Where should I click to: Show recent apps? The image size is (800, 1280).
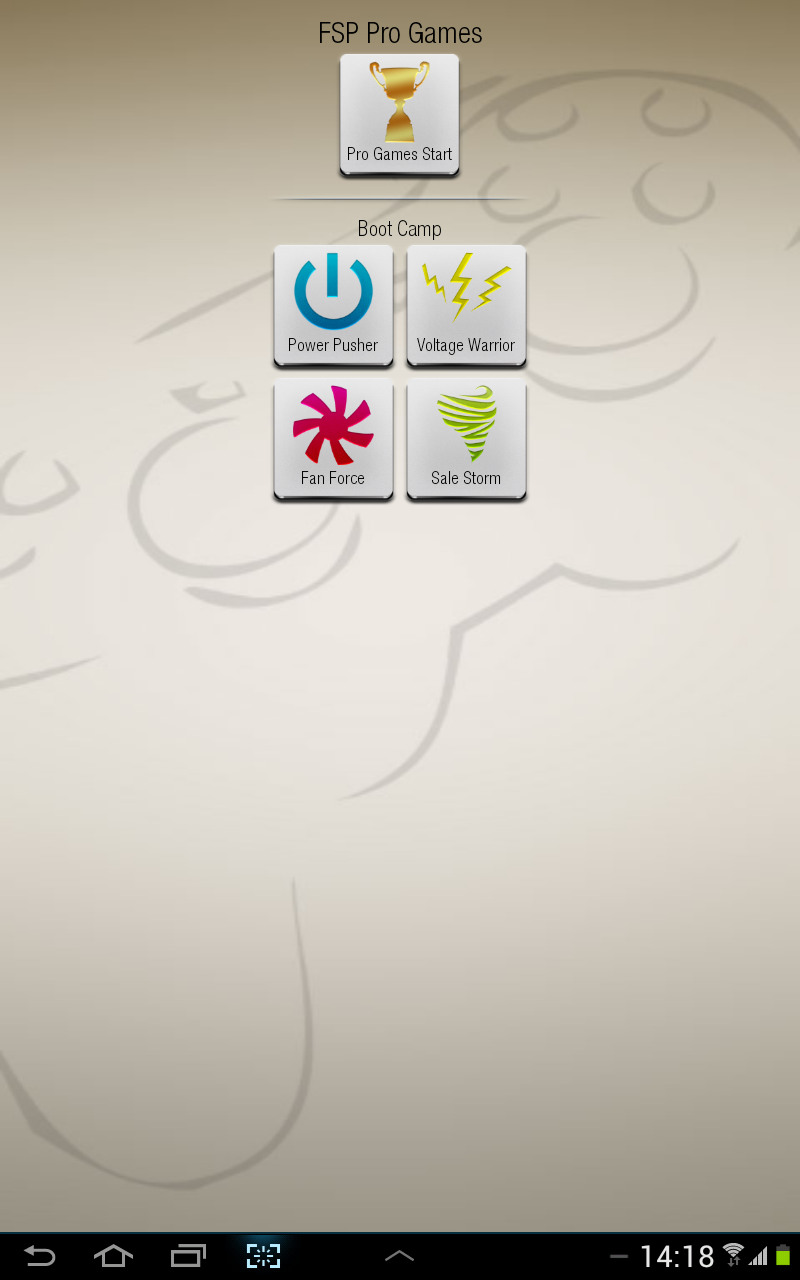tap(188, 1256)
